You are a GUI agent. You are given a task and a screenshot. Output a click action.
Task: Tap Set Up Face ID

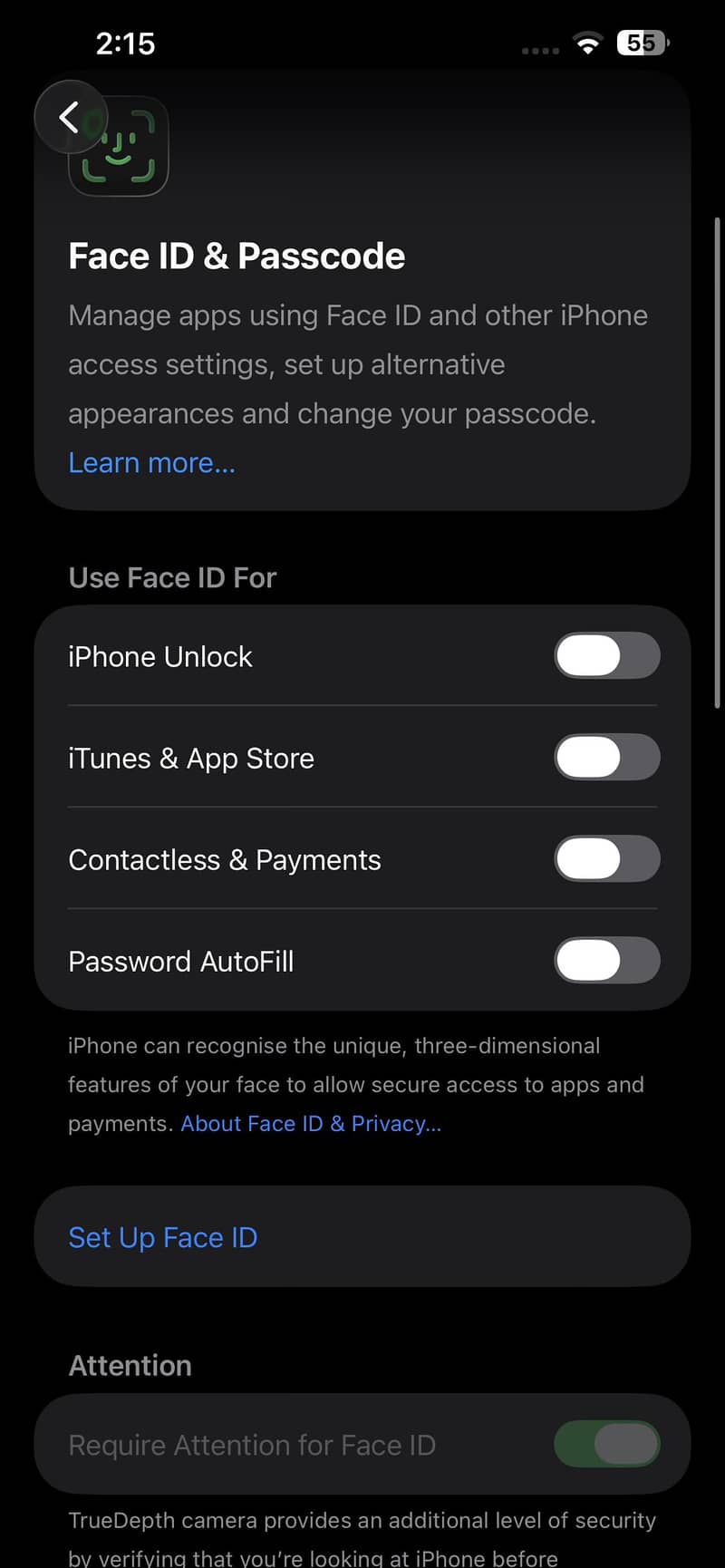[163, 1236]
